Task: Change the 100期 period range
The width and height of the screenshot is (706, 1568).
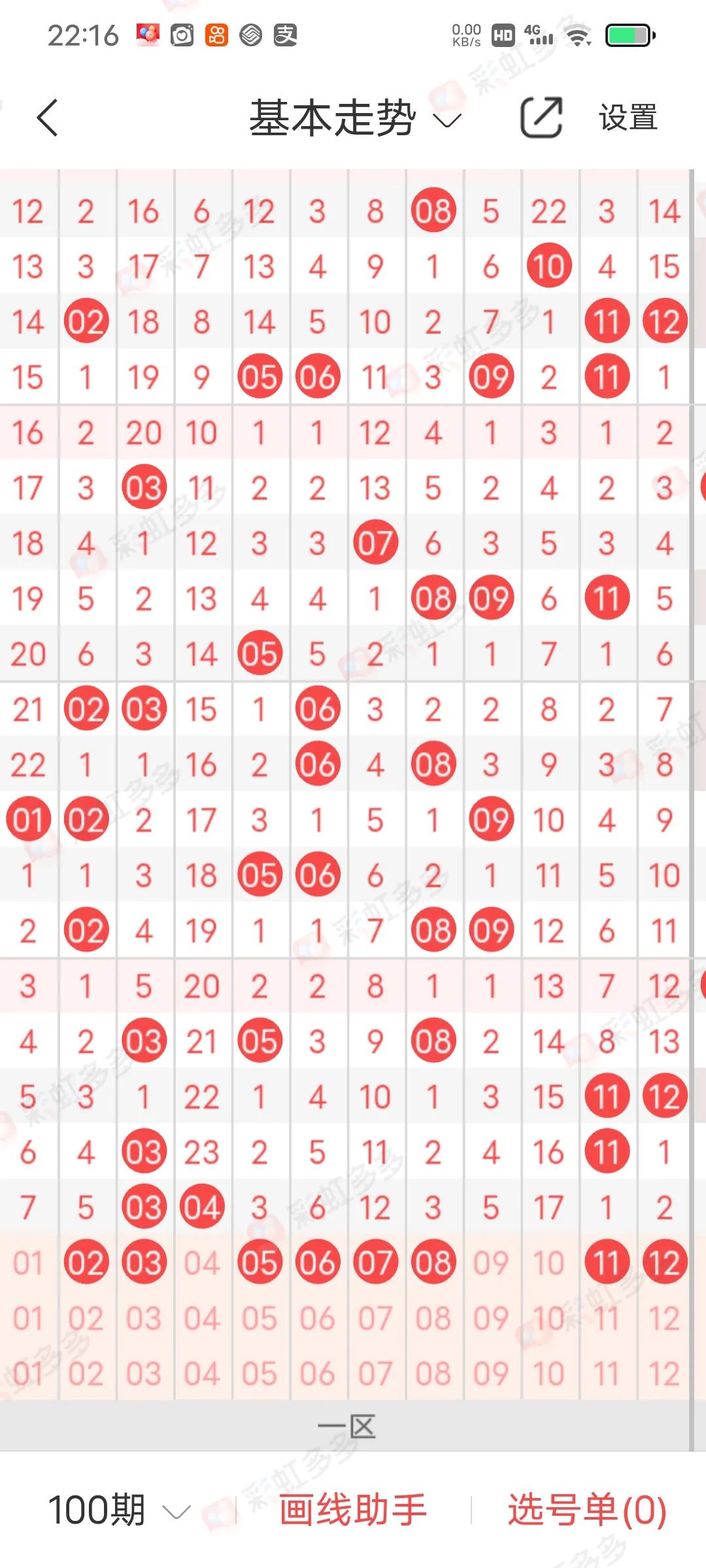Action: 118,1511
